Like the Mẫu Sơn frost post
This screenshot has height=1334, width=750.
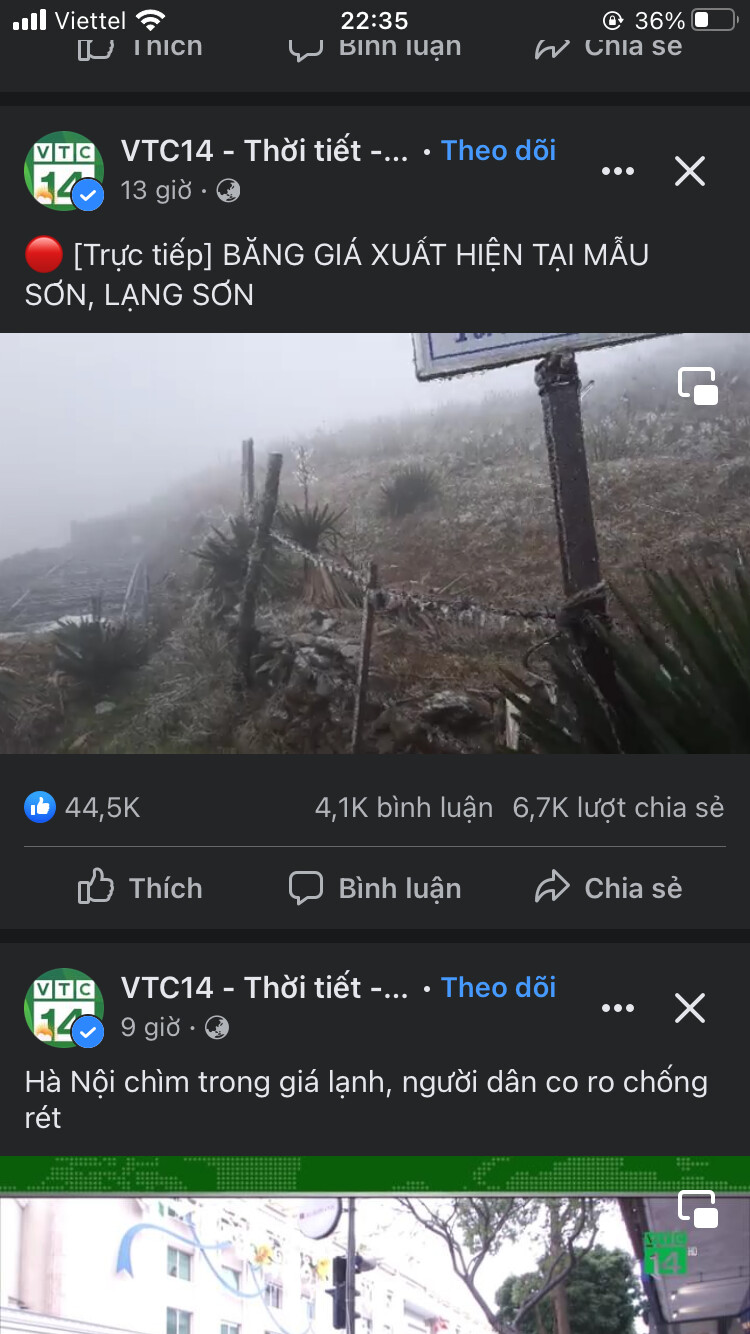[x=140, y=888]
